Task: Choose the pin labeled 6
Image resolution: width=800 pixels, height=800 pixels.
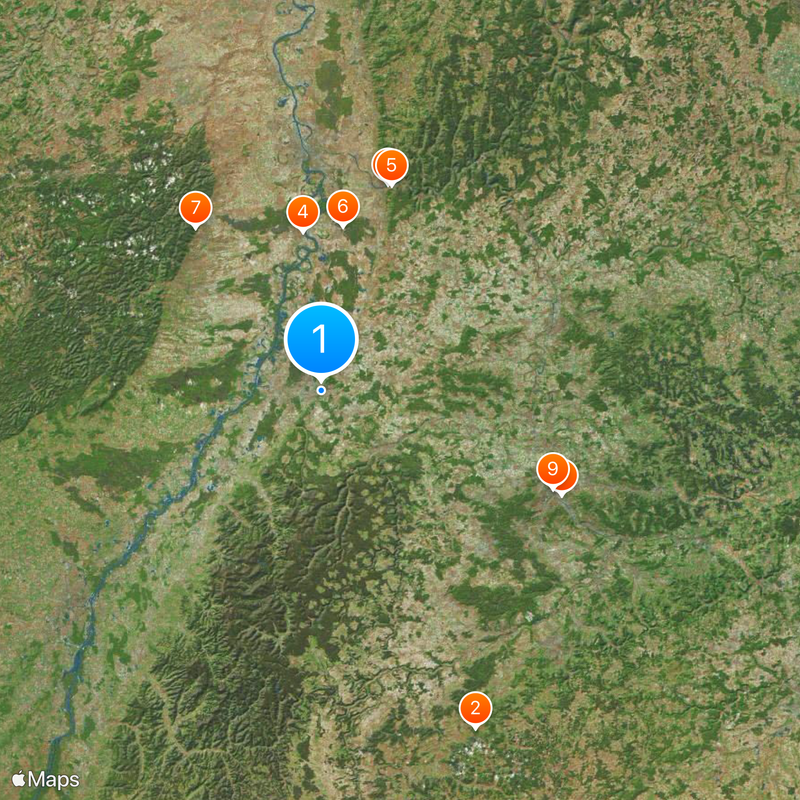Action: pyautogui.click(x=343, y=207)
